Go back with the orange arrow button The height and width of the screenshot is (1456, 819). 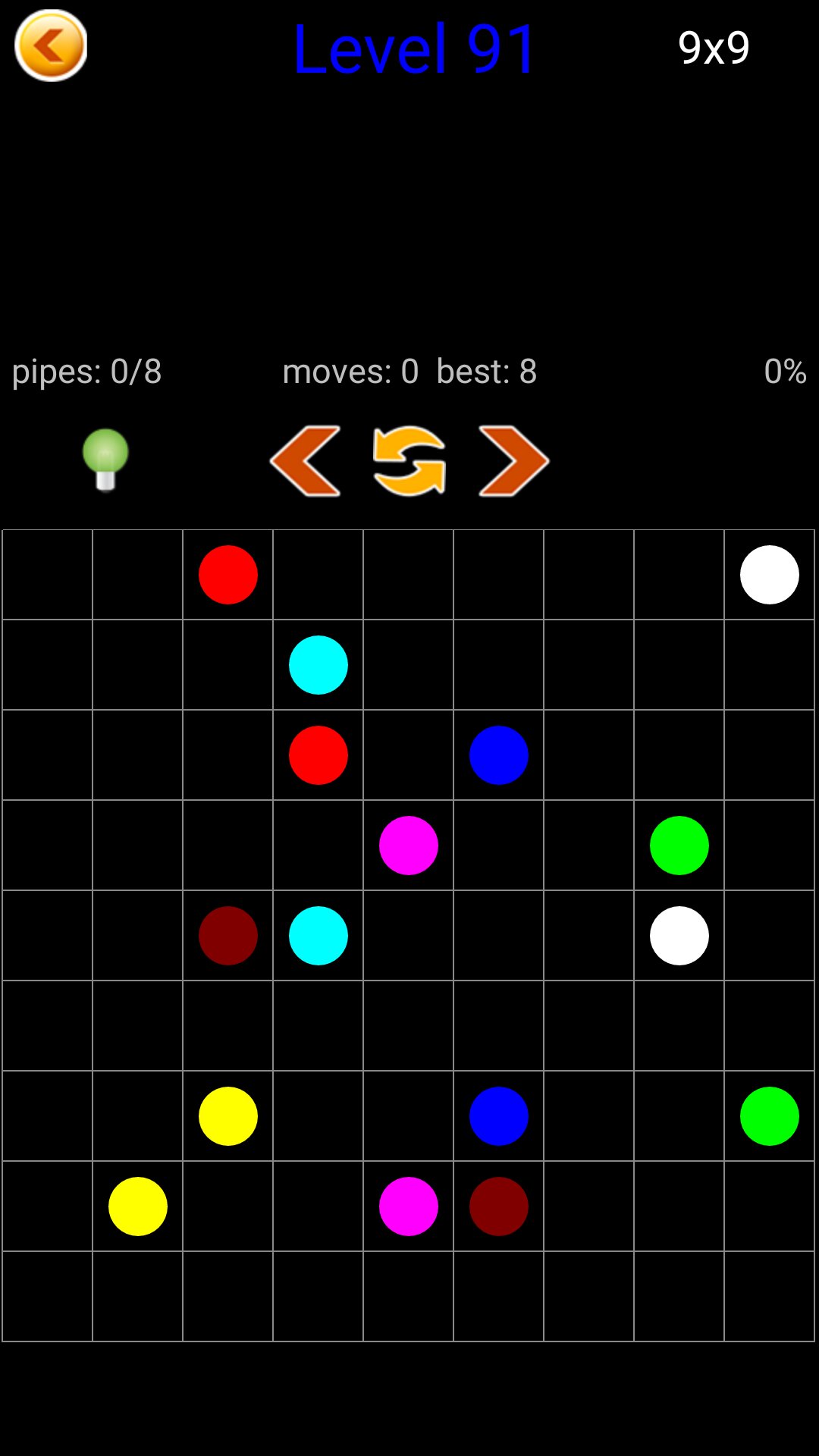click(x=51, y=45)
